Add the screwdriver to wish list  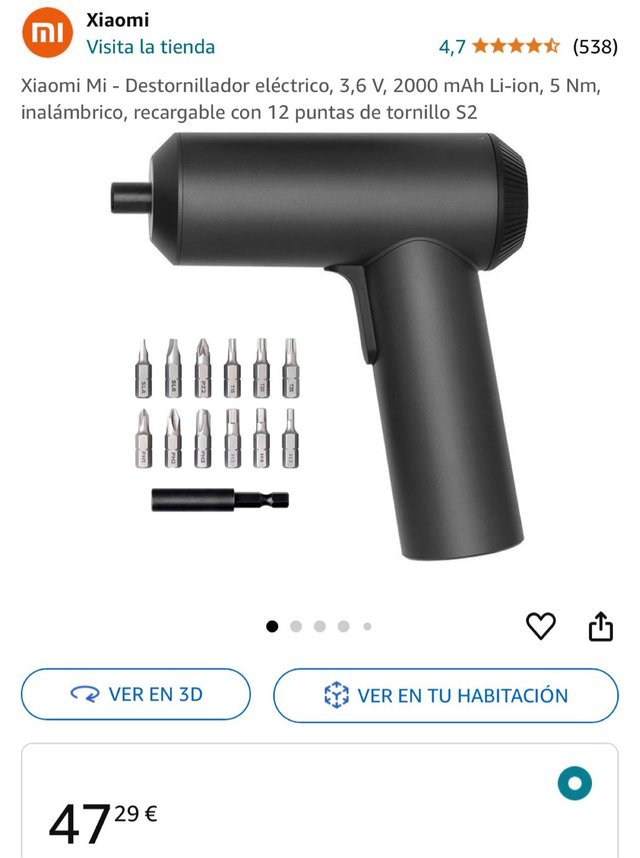click(540, 626)
